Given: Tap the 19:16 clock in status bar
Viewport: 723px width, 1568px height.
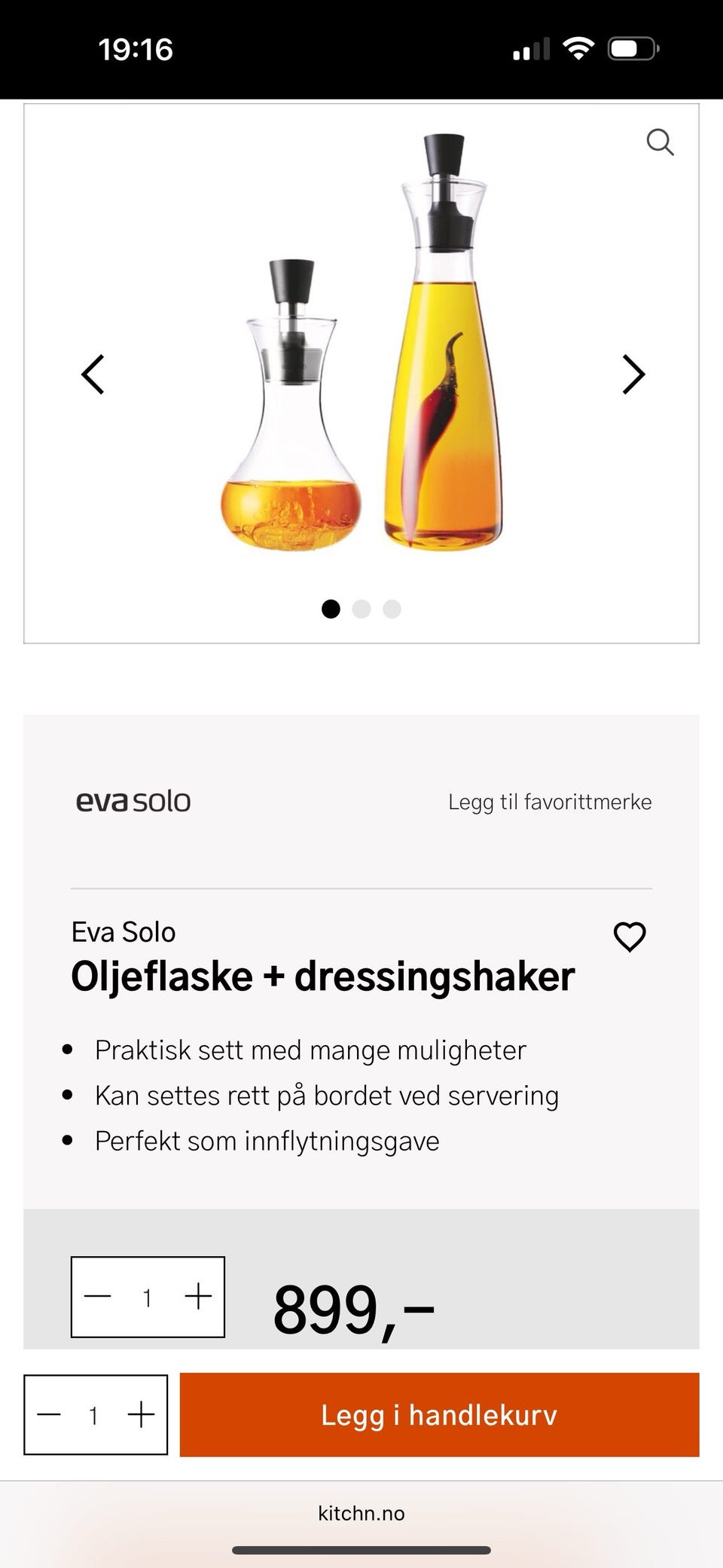Looking at the screenshot, I should 136,48.
